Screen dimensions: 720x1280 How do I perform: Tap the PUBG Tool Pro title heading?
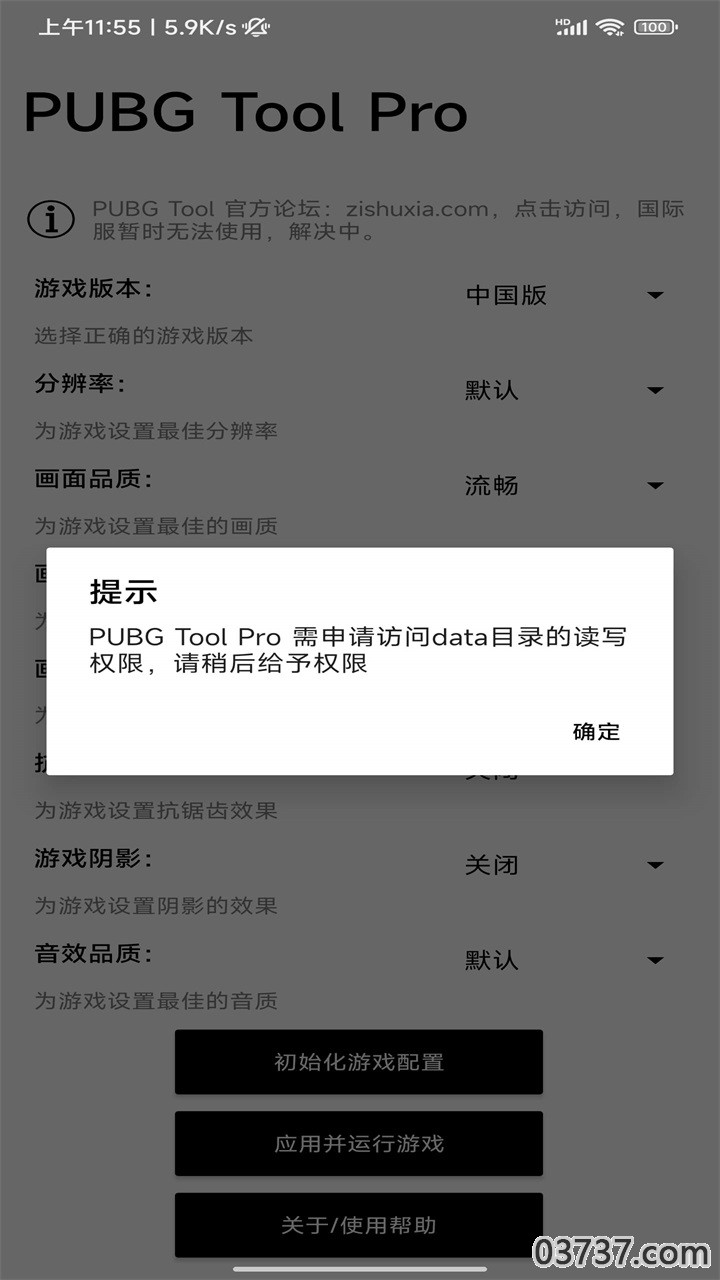245,112
